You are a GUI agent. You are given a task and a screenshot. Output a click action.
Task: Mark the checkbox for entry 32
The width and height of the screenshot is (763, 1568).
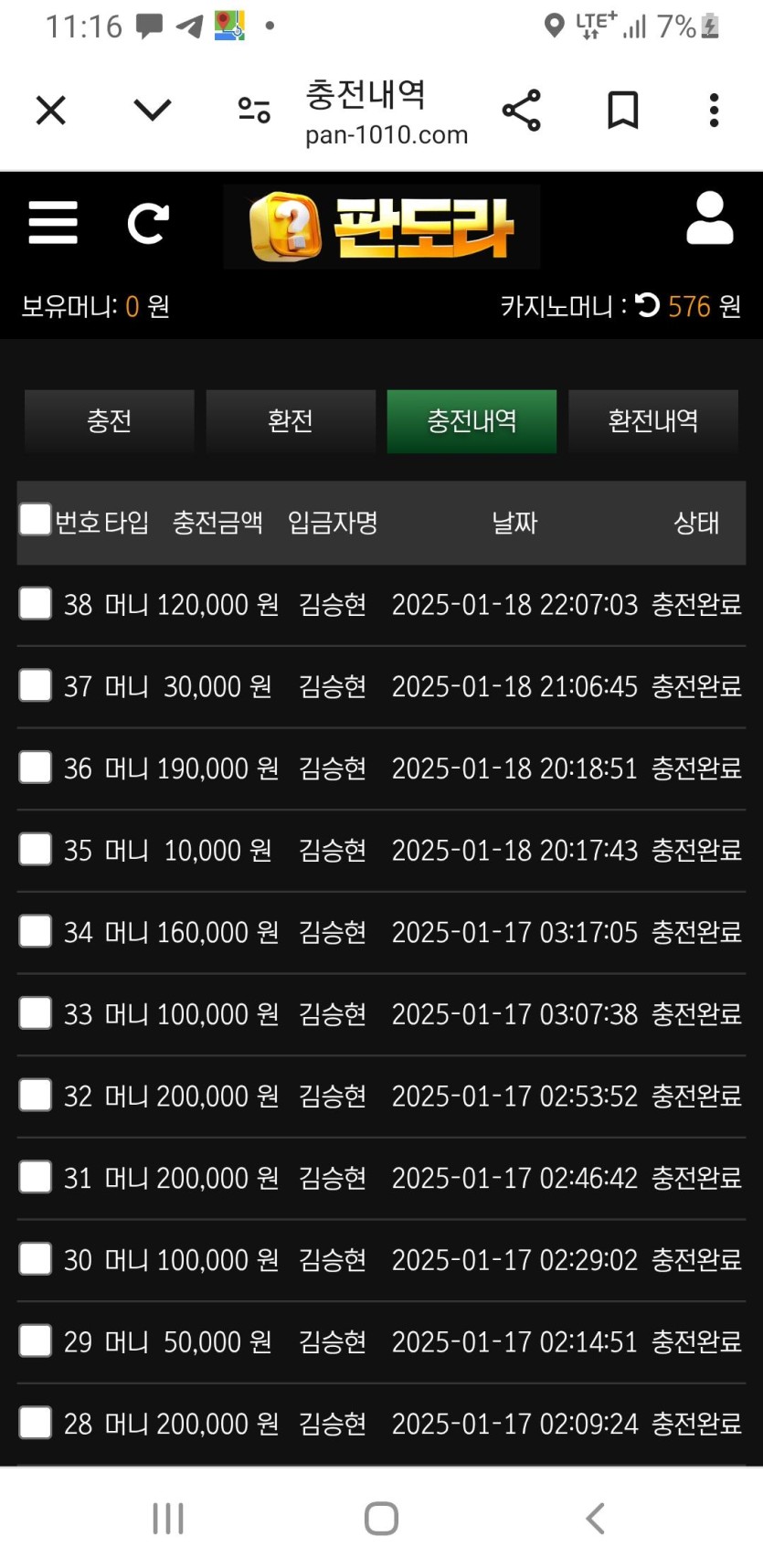[36, 1096]
